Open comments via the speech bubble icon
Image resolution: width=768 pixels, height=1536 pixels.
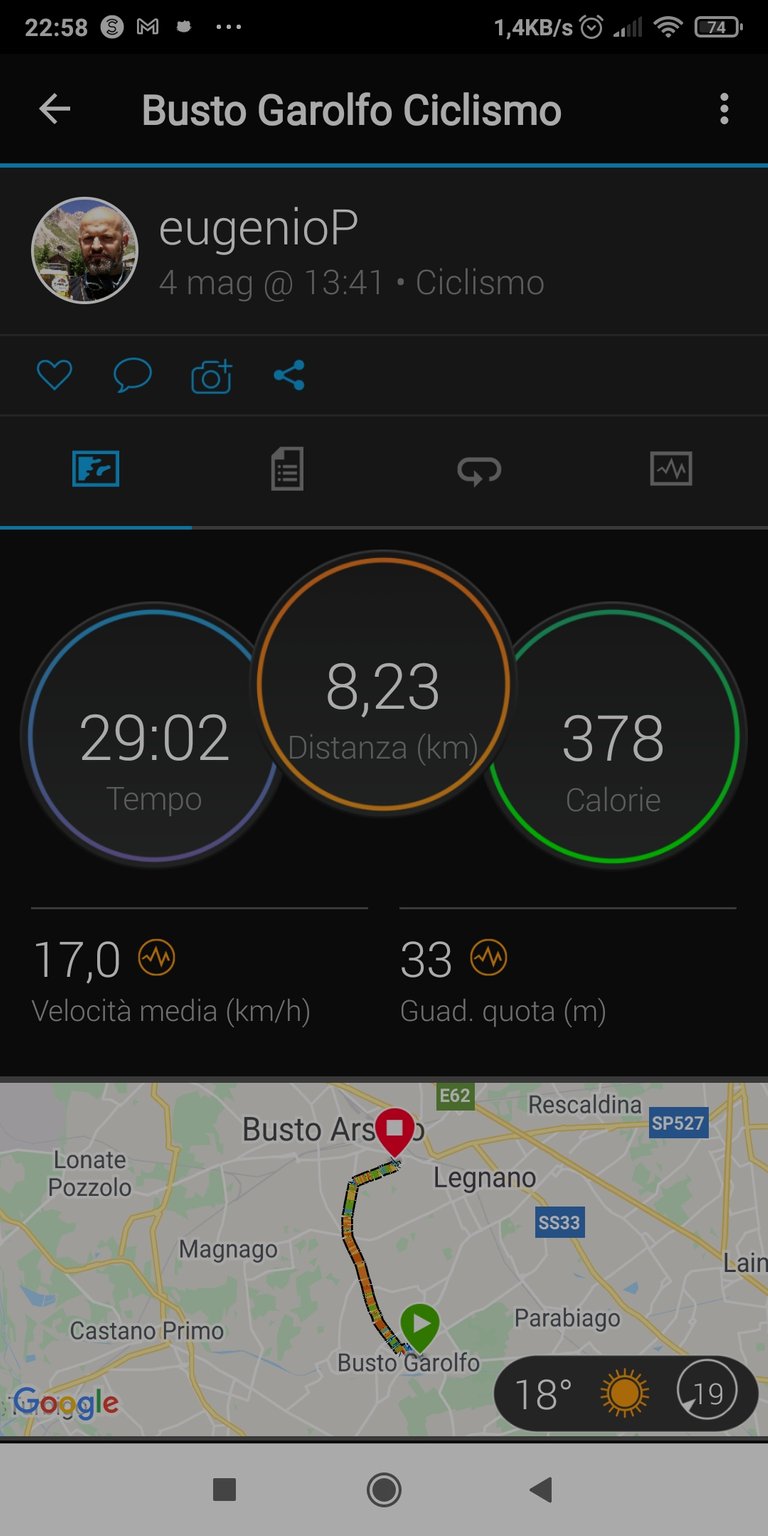(132, 376)
